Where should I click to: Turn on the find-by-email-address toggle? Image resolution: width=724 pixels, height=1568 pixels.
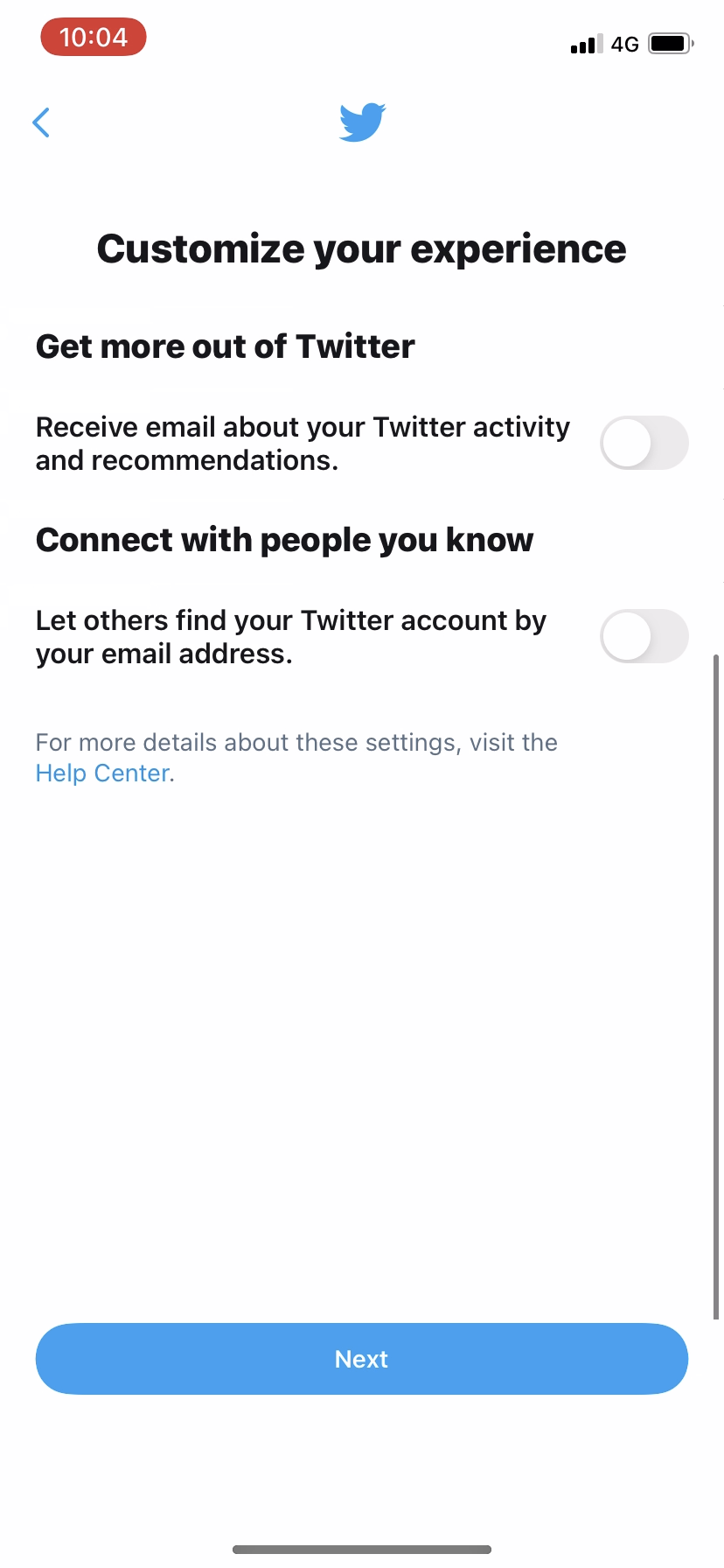(x=644, y=636)
